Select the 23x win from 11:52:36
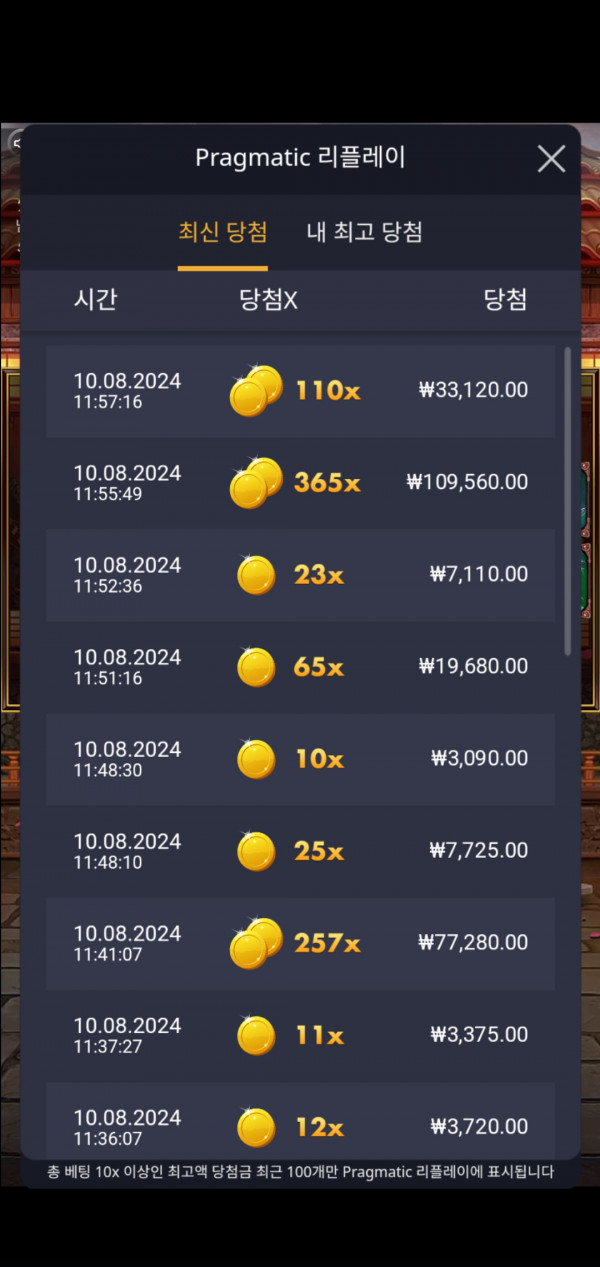 pos(300,575)
